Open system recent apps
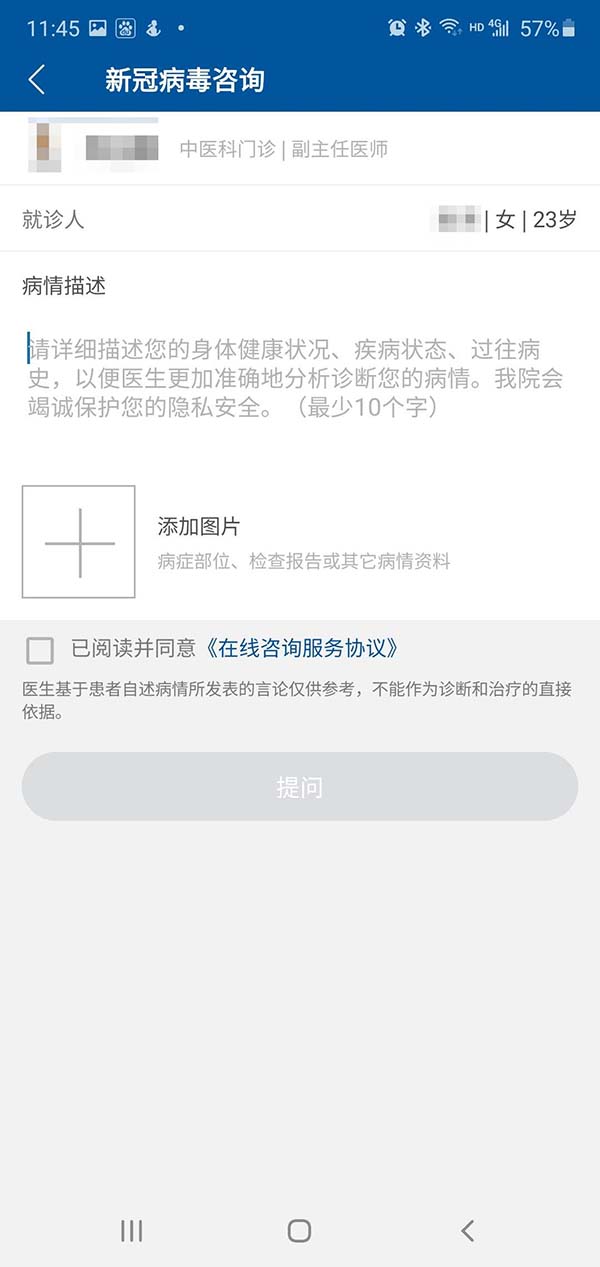Image resolution: width=600 pixels, height=1267 pixels. coord(132,1231)
